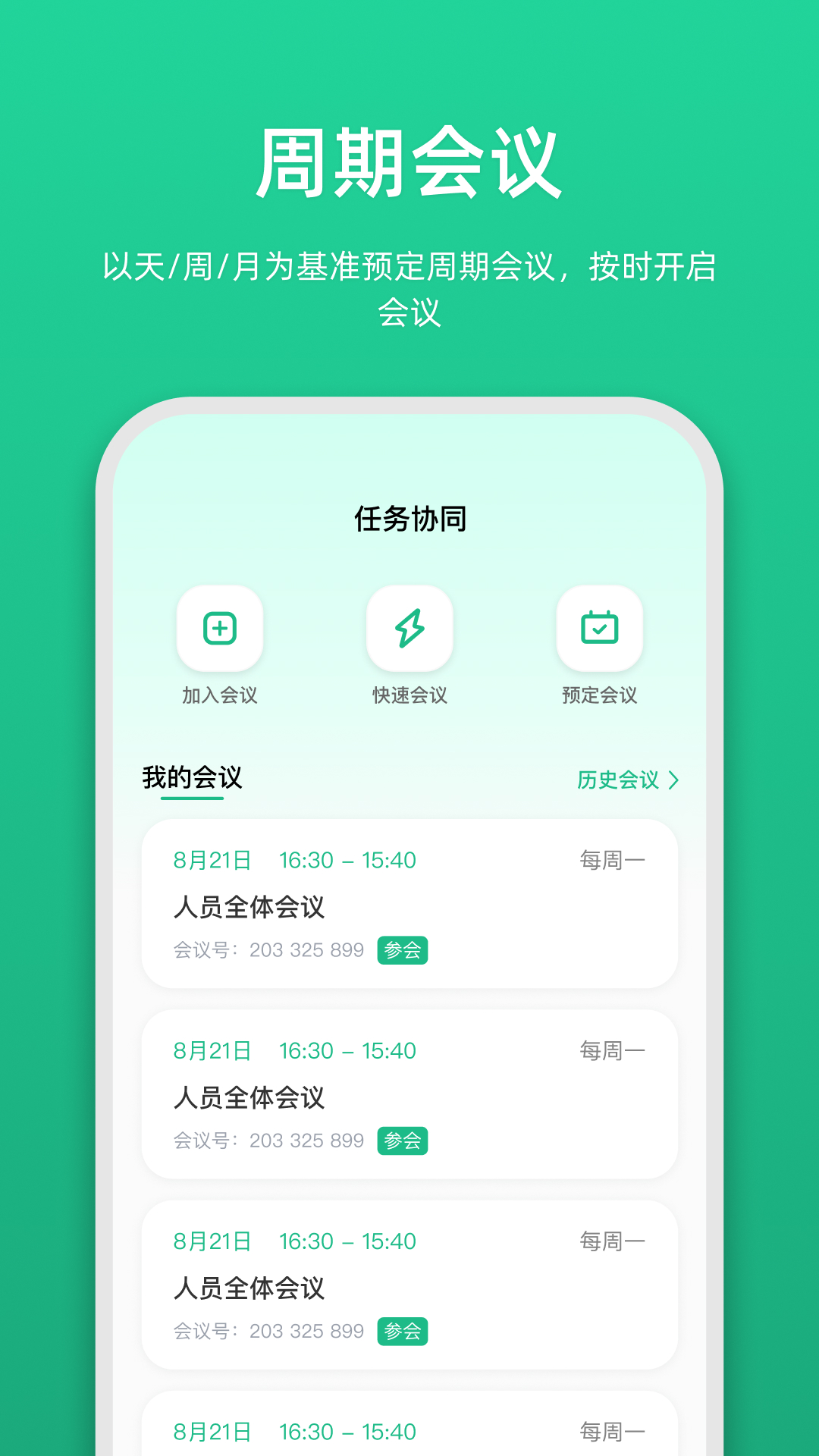Tap the calendar checkmark icon

[600, 627]
